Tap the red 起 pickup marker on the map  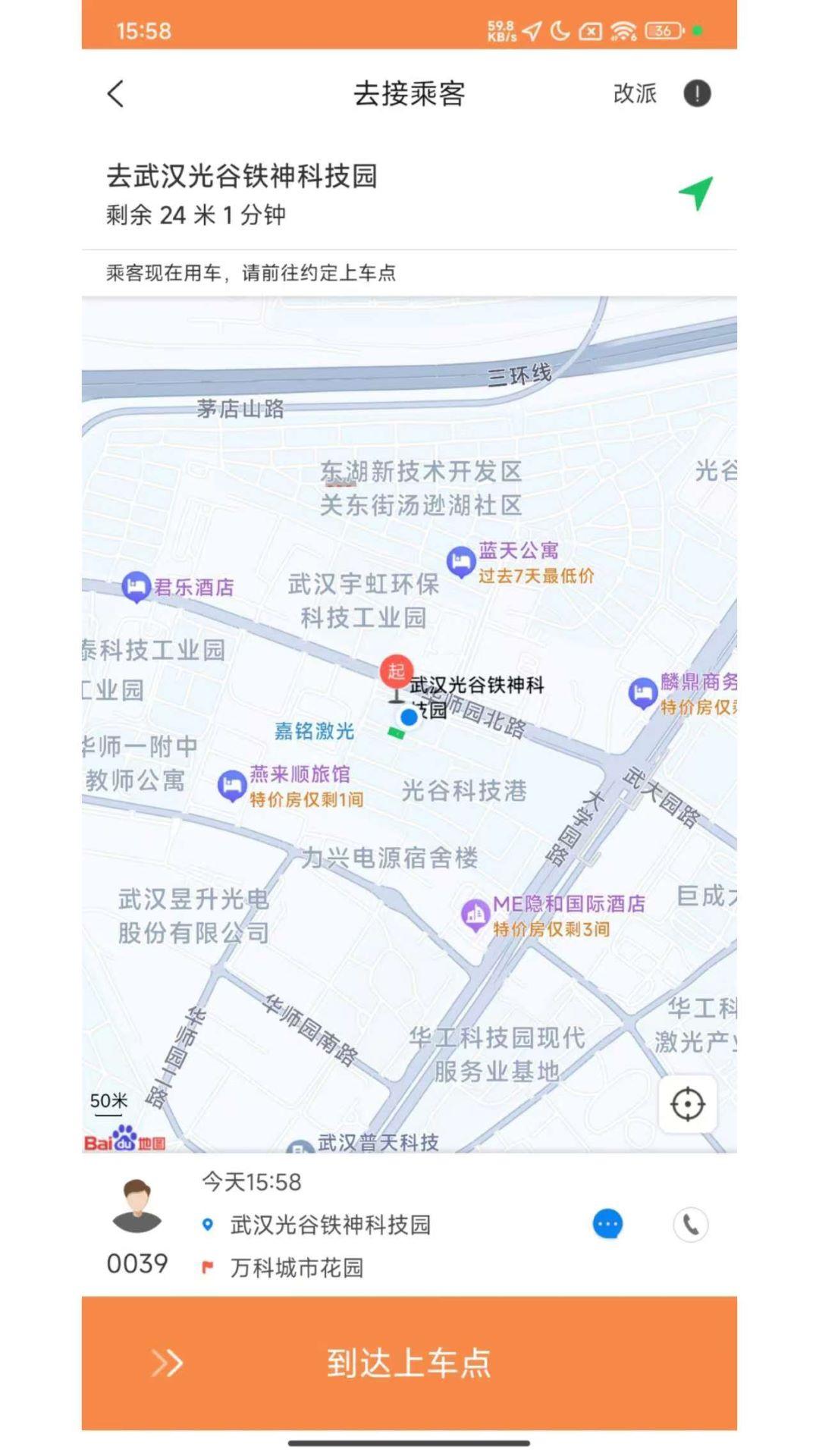pos(395,669)
